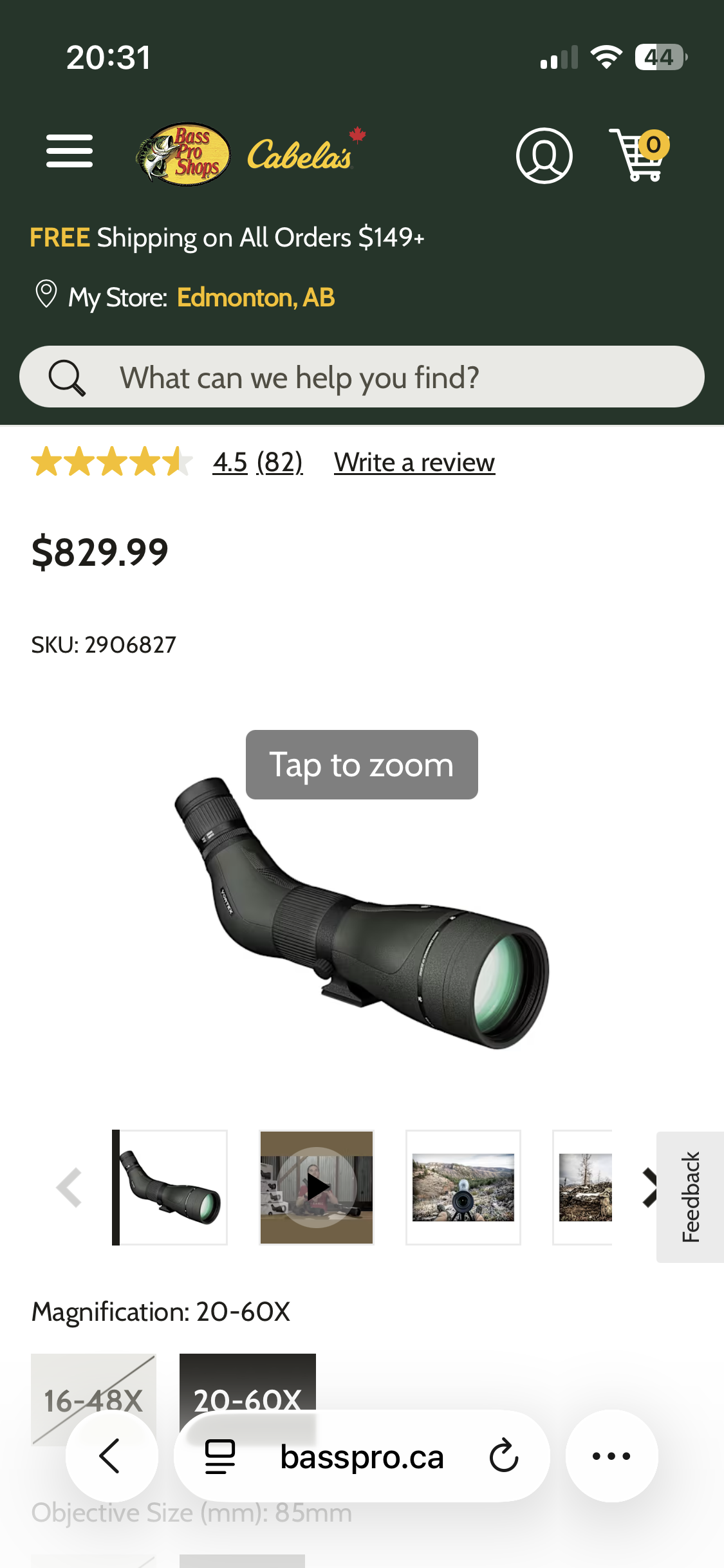
Task: Open the Safari tab switcher button
Action: [x=219, y=1456]
